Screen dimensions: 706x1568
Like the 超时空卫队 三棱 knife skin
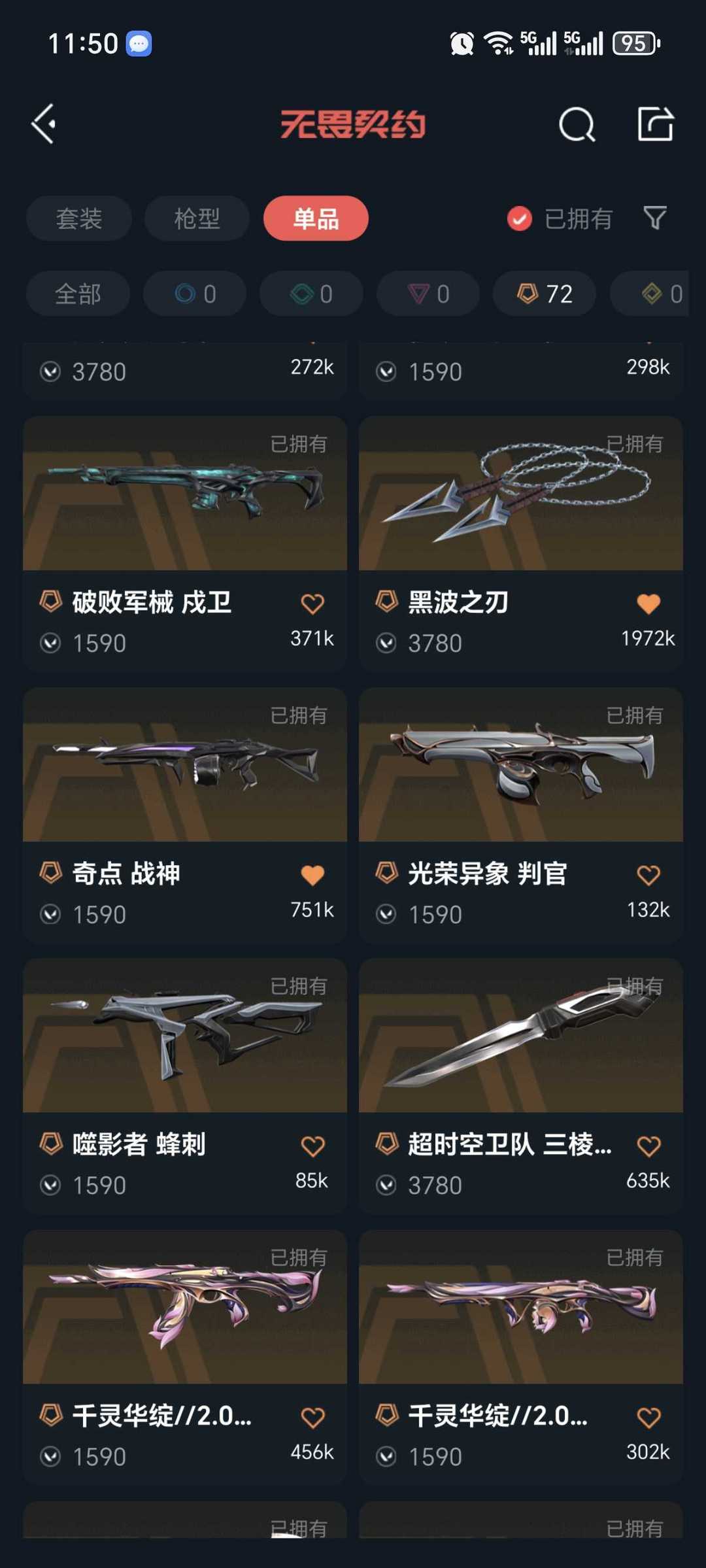648,1146
